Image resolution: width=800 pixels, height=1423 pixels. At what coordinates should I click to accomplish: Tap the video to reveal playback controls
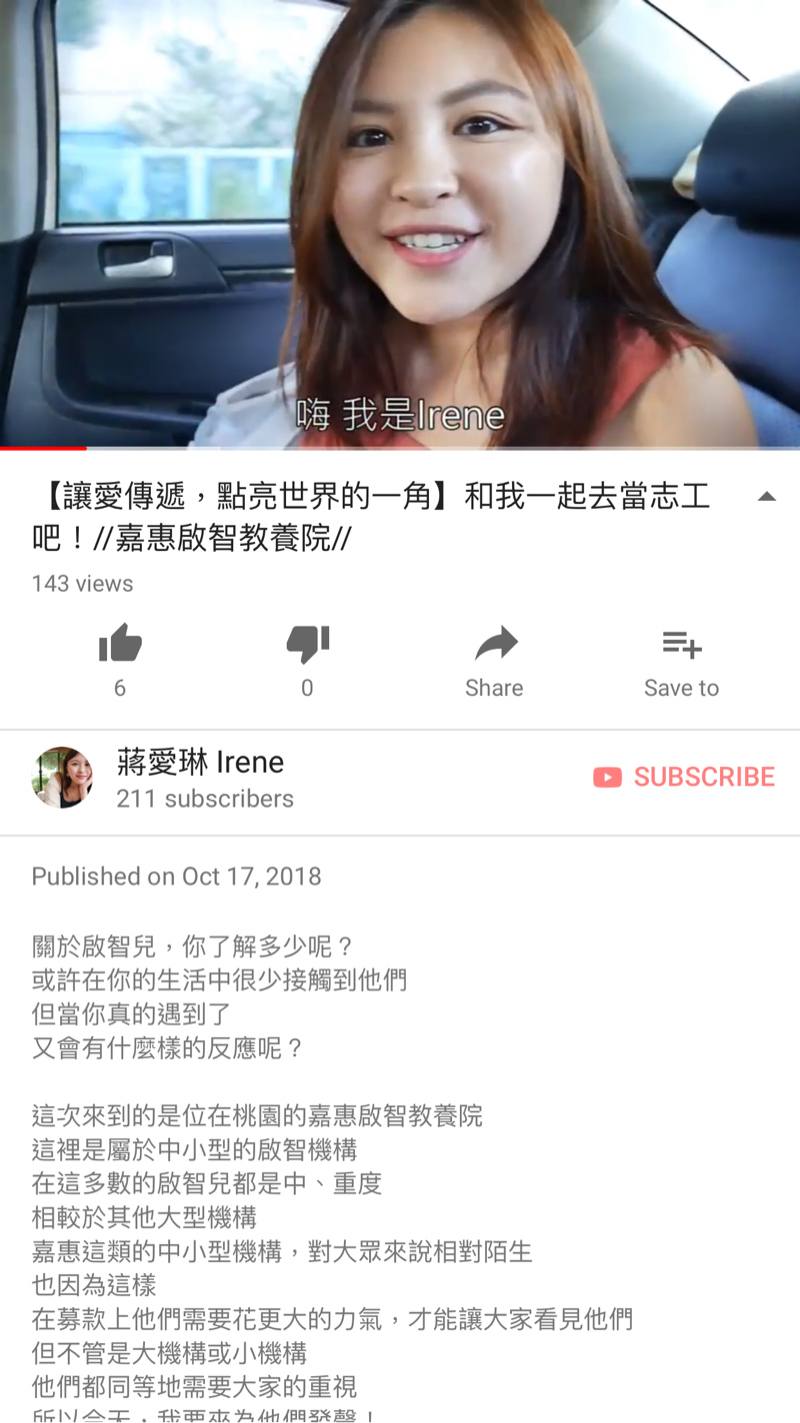tap(400, 220)
